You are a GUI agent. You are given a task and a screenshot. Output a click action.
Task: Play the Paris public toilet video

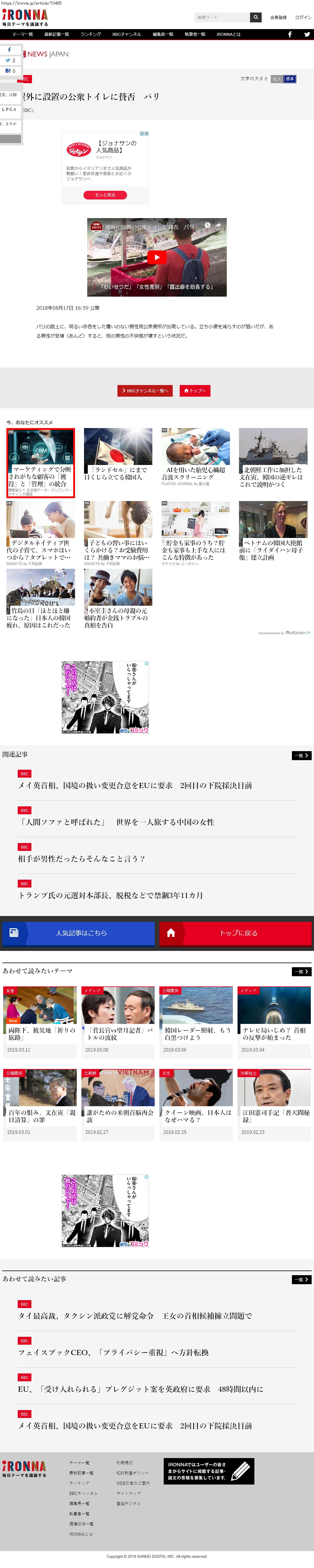click(x=157, y=257)
